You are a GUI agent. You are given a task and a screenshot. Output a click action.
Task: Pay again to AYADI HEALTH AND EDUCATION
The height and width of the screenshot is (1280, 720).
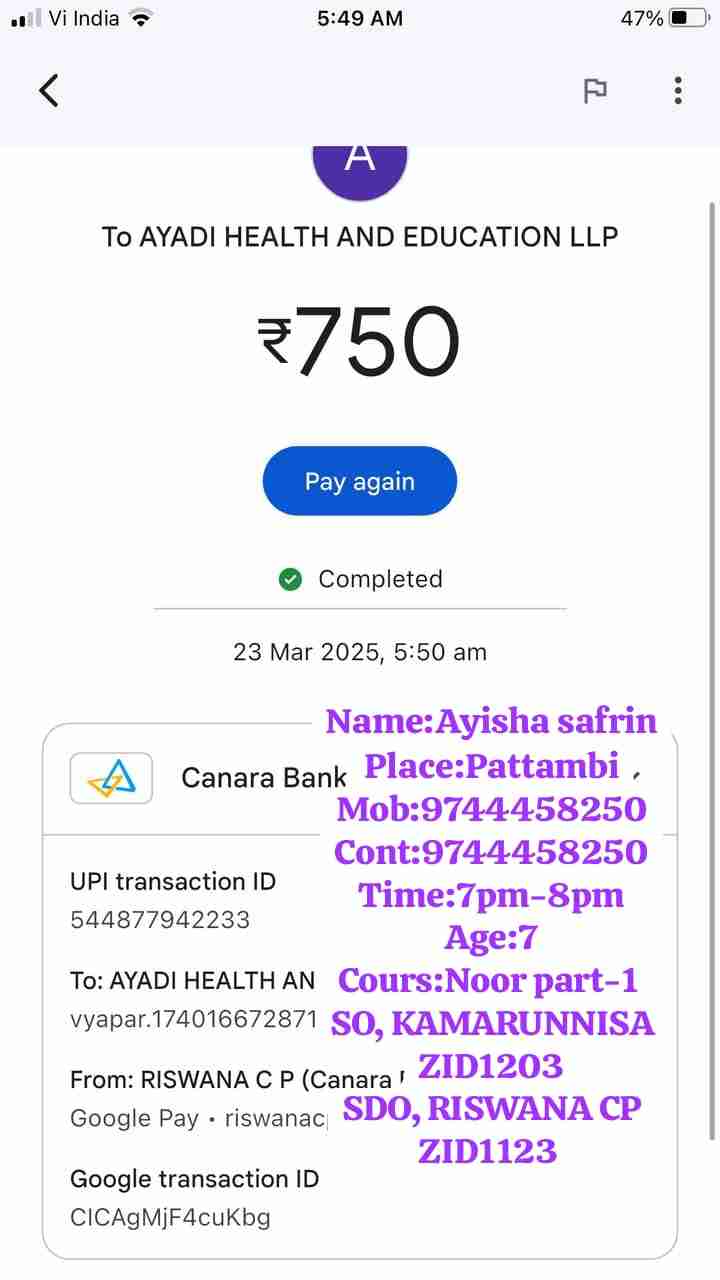[359, 481]
